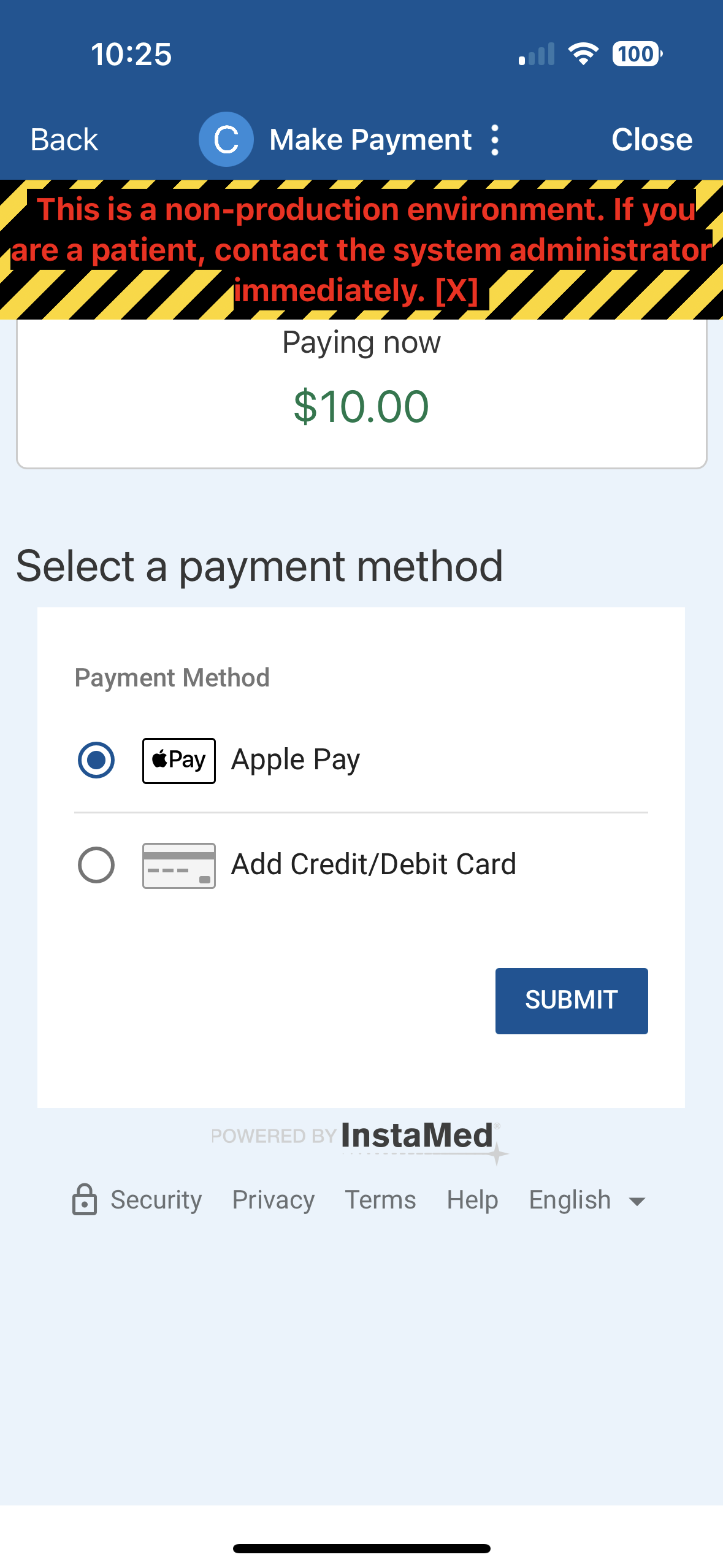Dismiss the non-production warning banner
Screen dimensions: 723x1568
[x=456, y=291]
